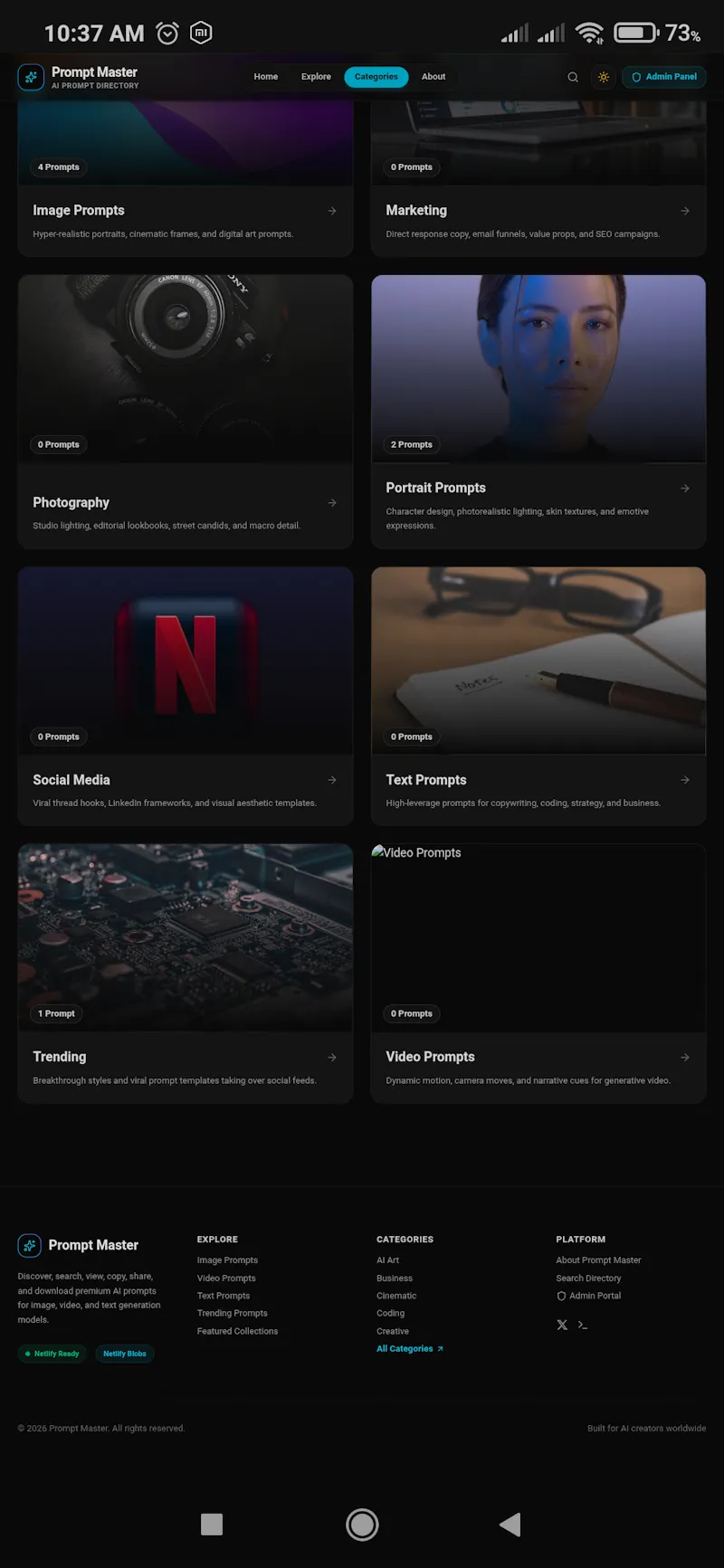724x1568 pixels.
Task: Open Featured Collections in footer
Action: coord(237,1331)
